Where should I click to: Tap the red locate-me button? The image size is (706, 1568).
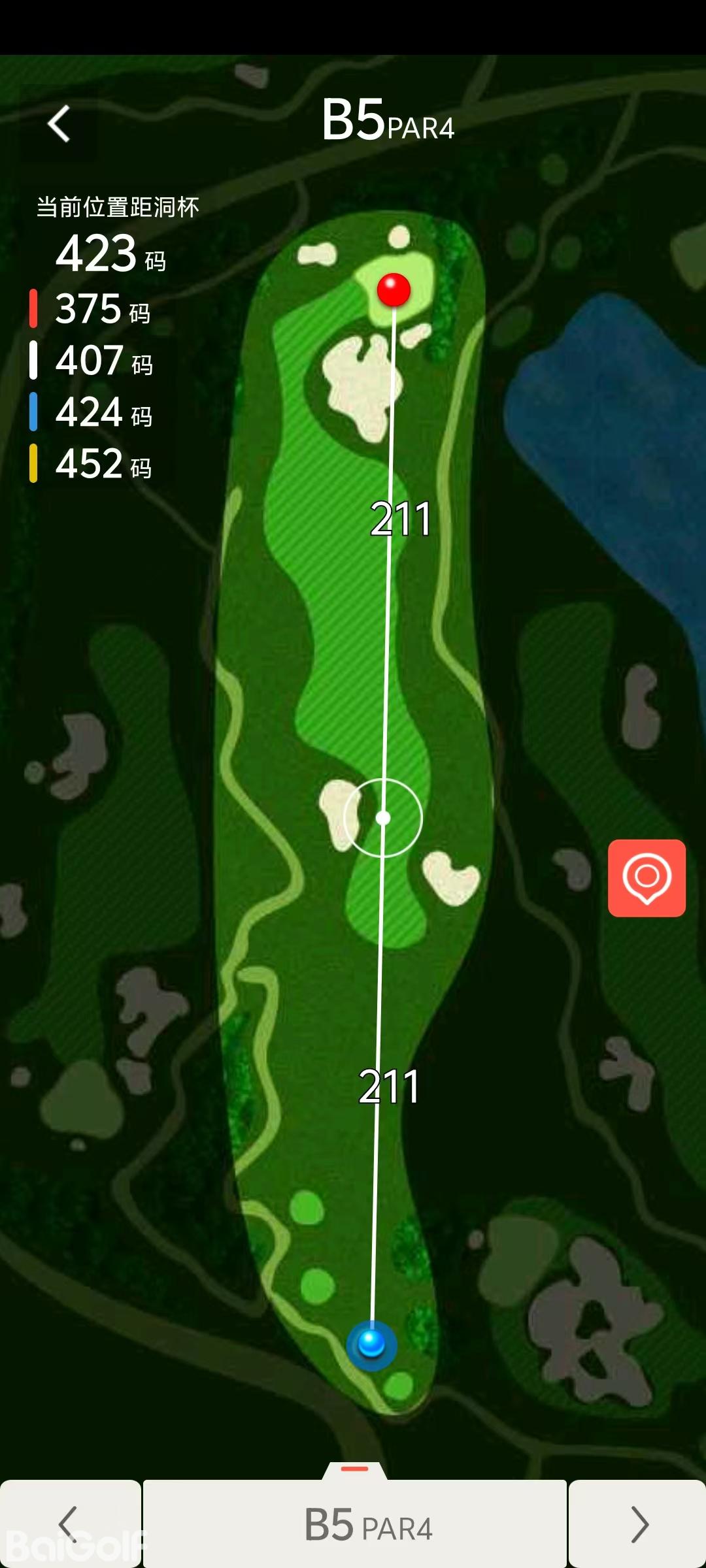pyautogui.click(x=647, y=878)
